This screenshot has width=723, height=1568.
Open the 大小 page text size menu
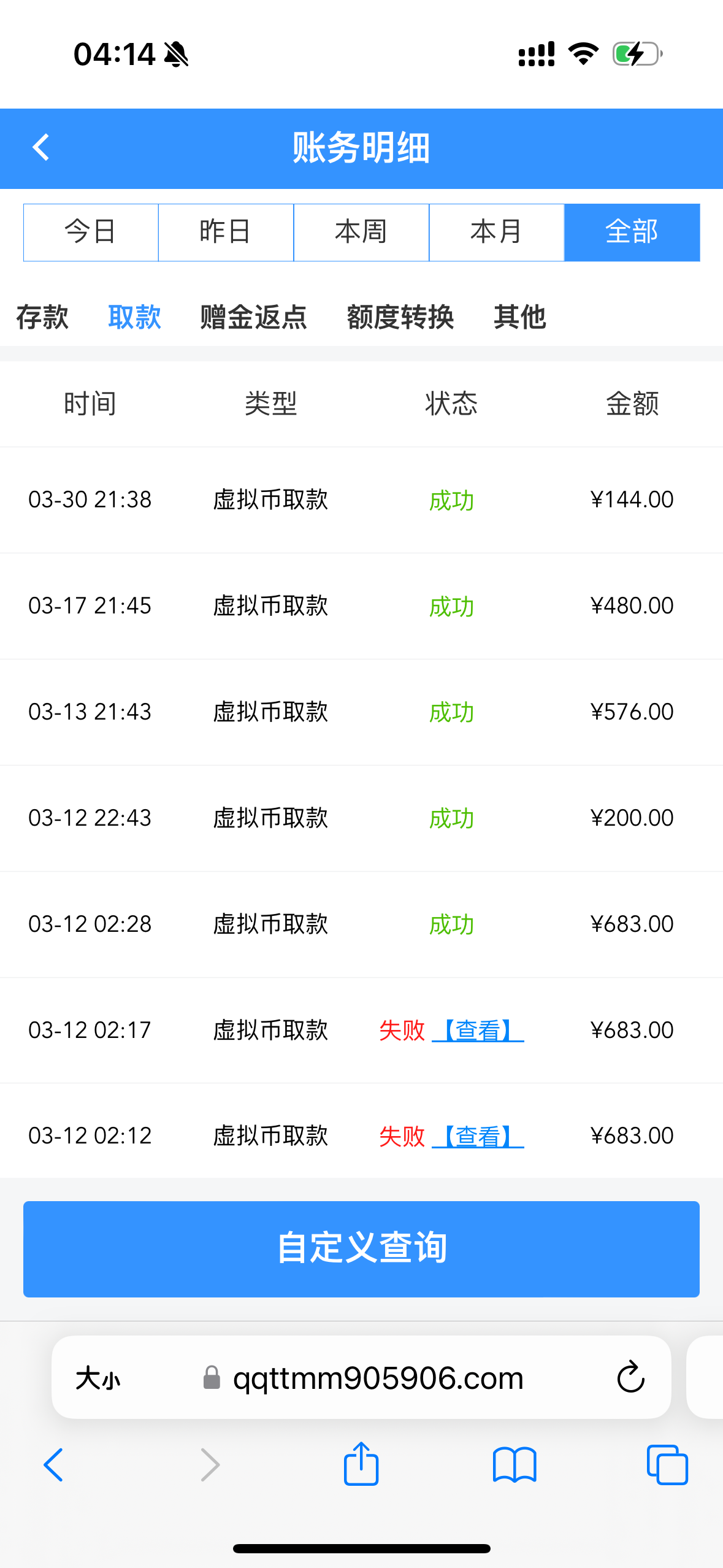(x=98, y=1378)
